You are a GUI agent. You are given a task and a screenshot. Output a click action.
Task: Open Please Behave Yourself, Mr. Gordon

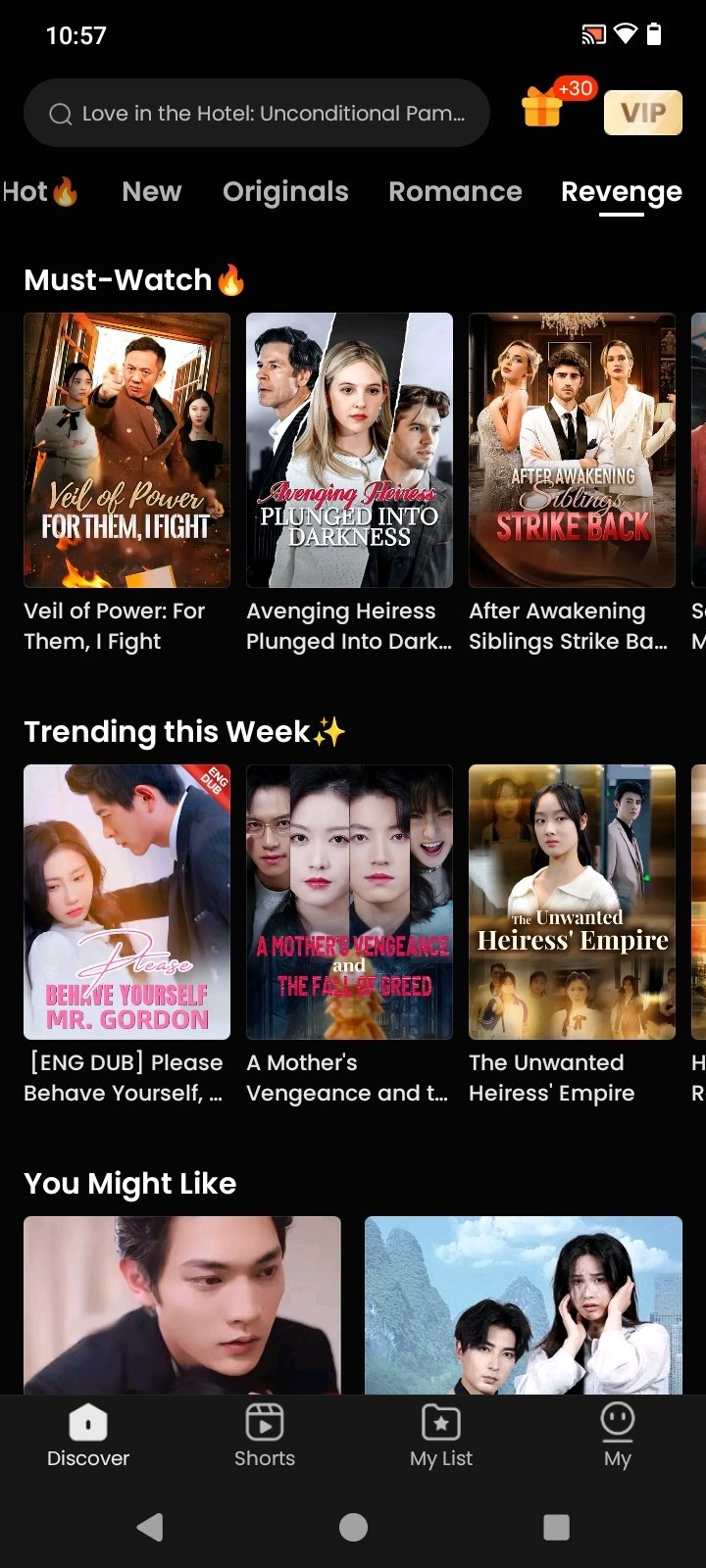[126, 902]
